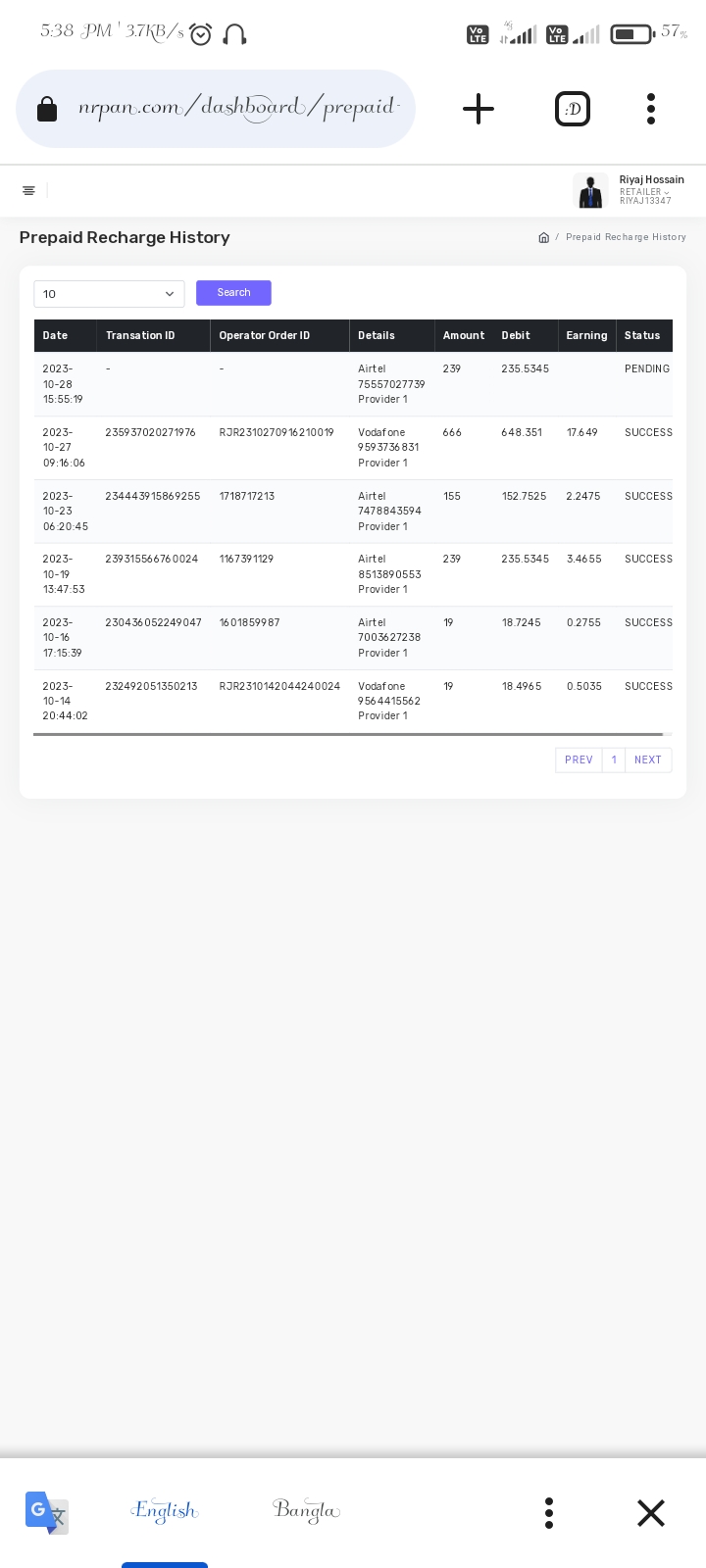The width and height of the screenshot is (706, 1568).
Task: Go to the NEXT page
Action: coord(648,760)
